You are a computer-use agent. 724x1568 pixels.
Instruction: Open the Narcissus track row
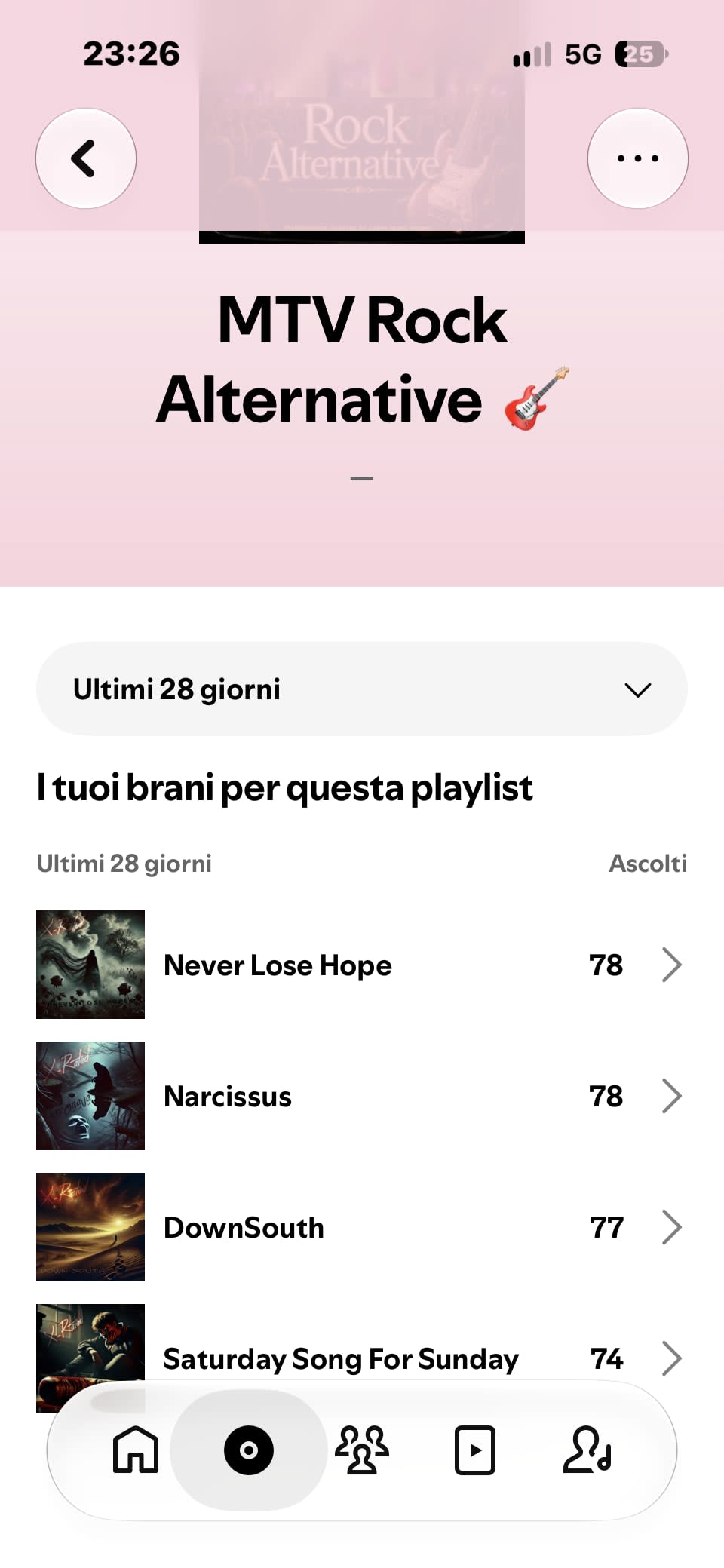pos(362,1096)
